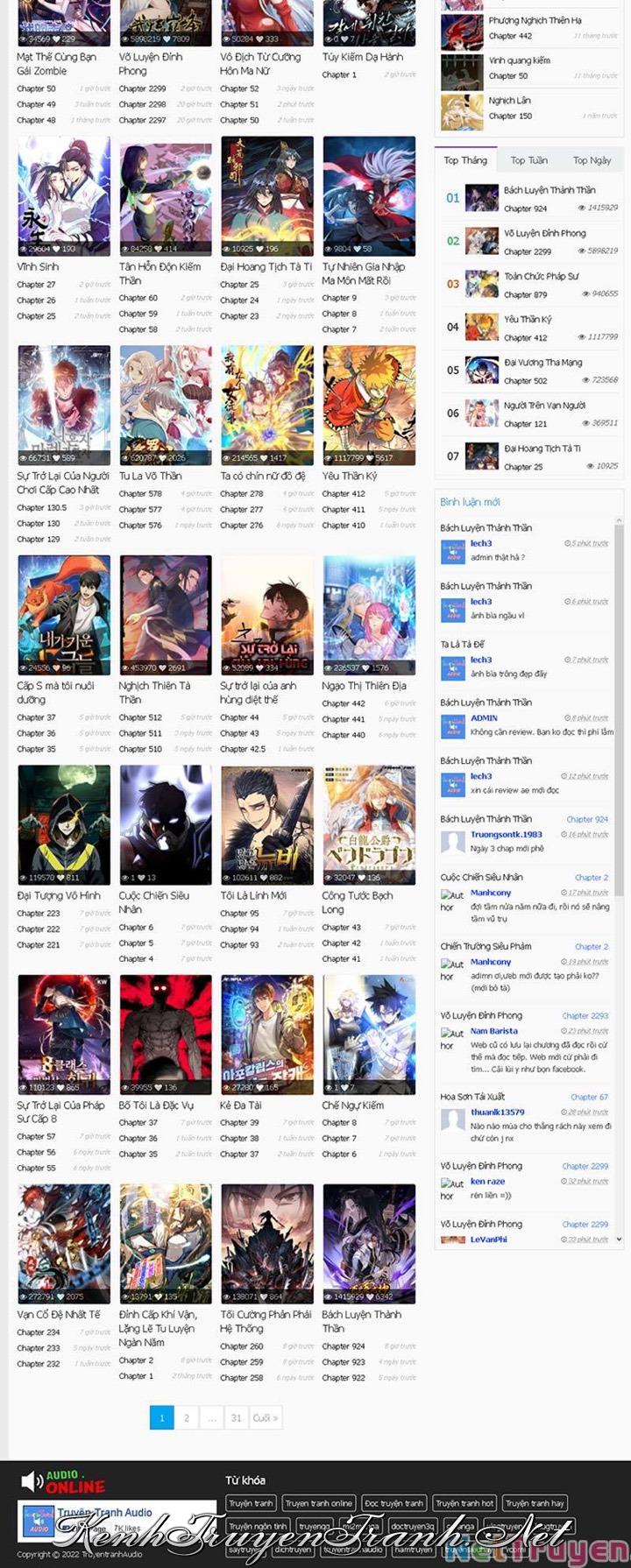
Task: Open the Vạn Cổ Đệ Nhất Tế cover
Action: (64, 1243)
